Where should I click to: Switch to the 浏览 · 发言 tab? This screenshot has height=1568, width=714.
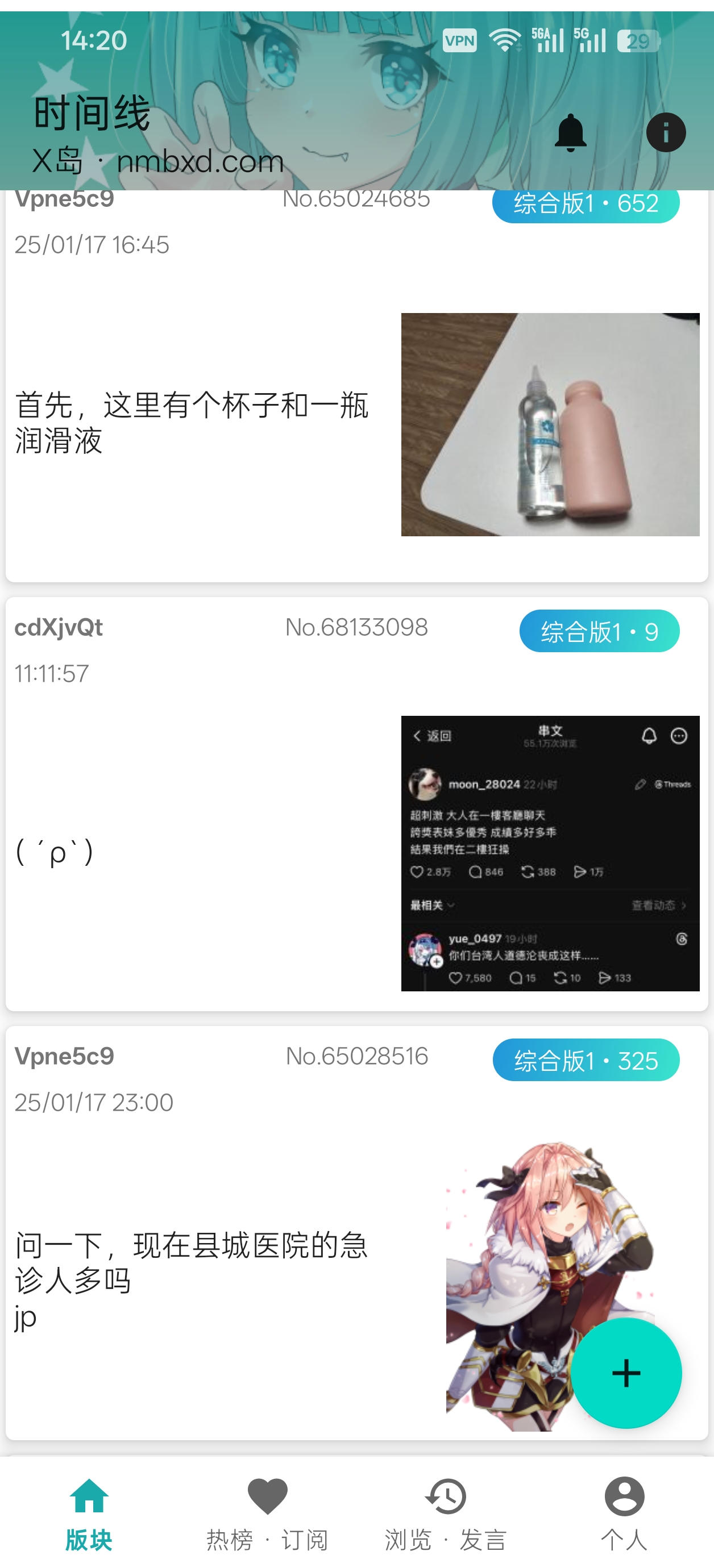point(445,1513)
